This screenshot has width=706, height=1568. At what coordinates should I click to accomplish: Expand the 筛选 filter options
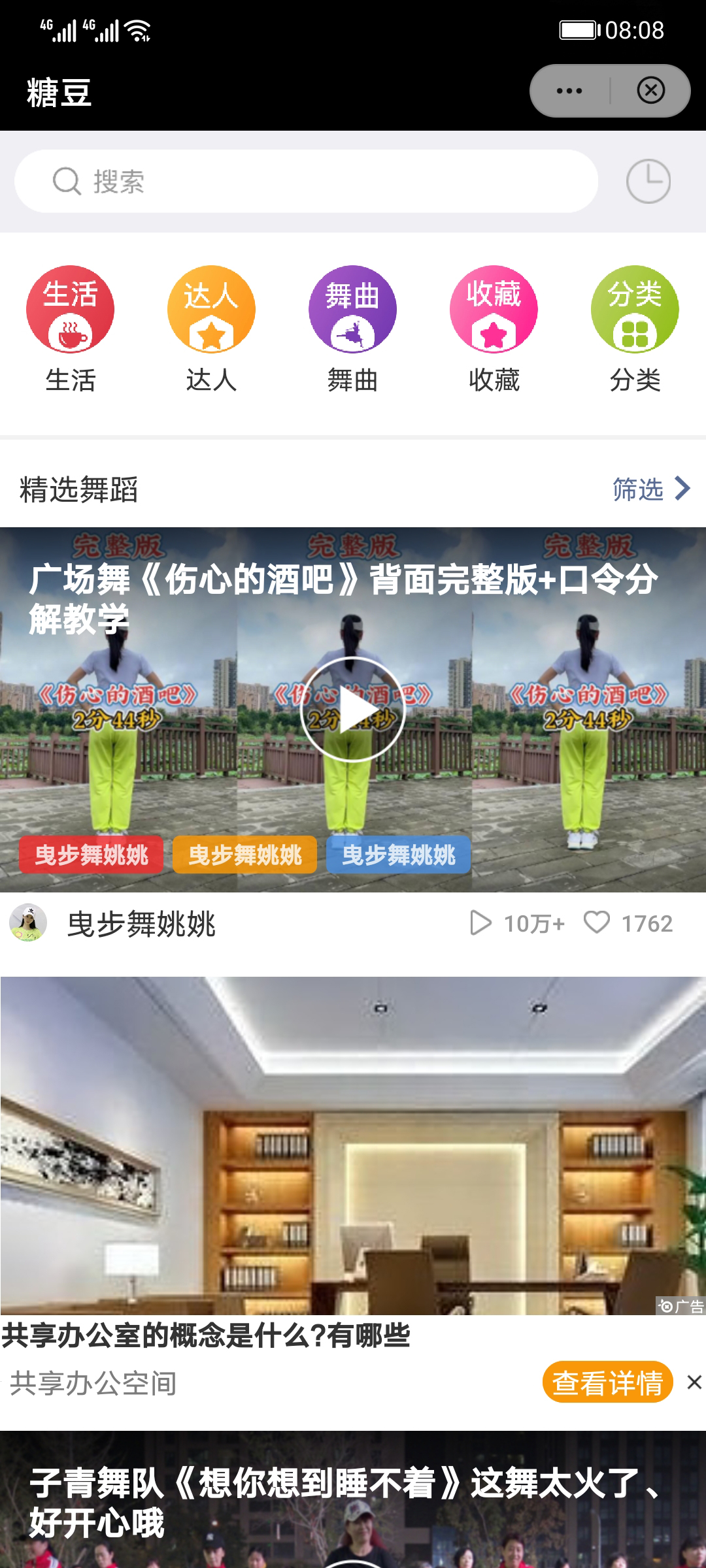click(637, 488)
